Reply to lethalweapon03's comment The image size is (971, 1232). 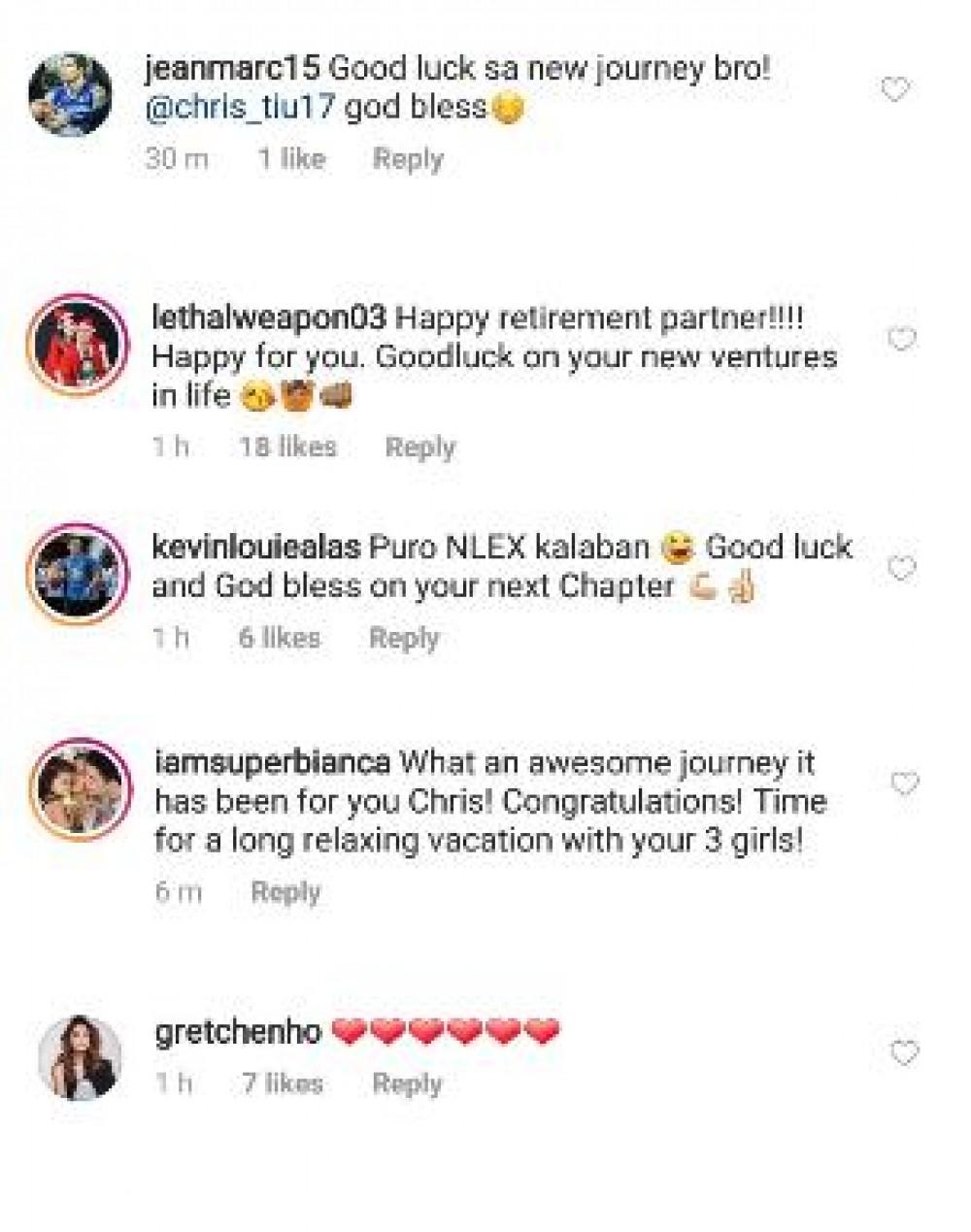[x=419, y=448]
